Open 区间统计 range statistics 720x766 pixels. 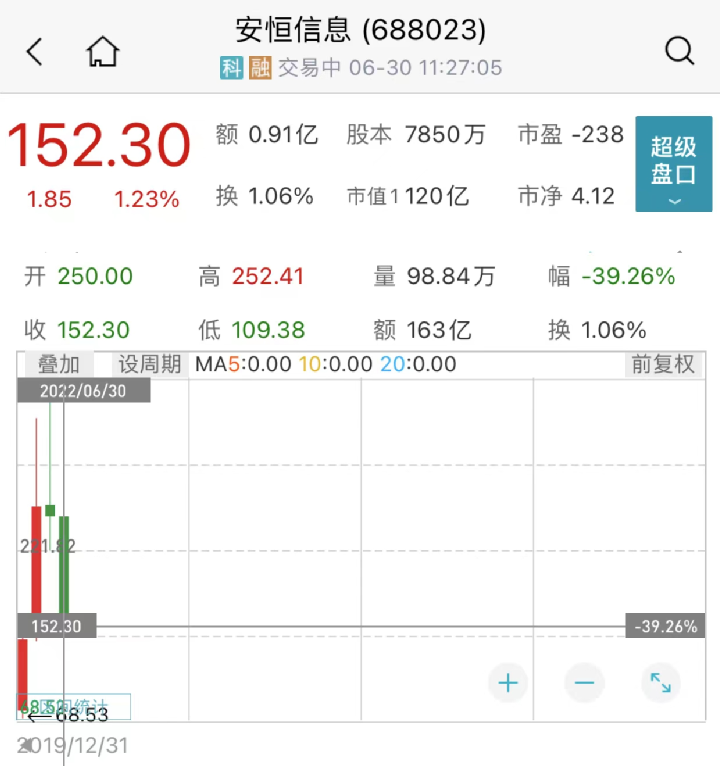pos(74,707)
